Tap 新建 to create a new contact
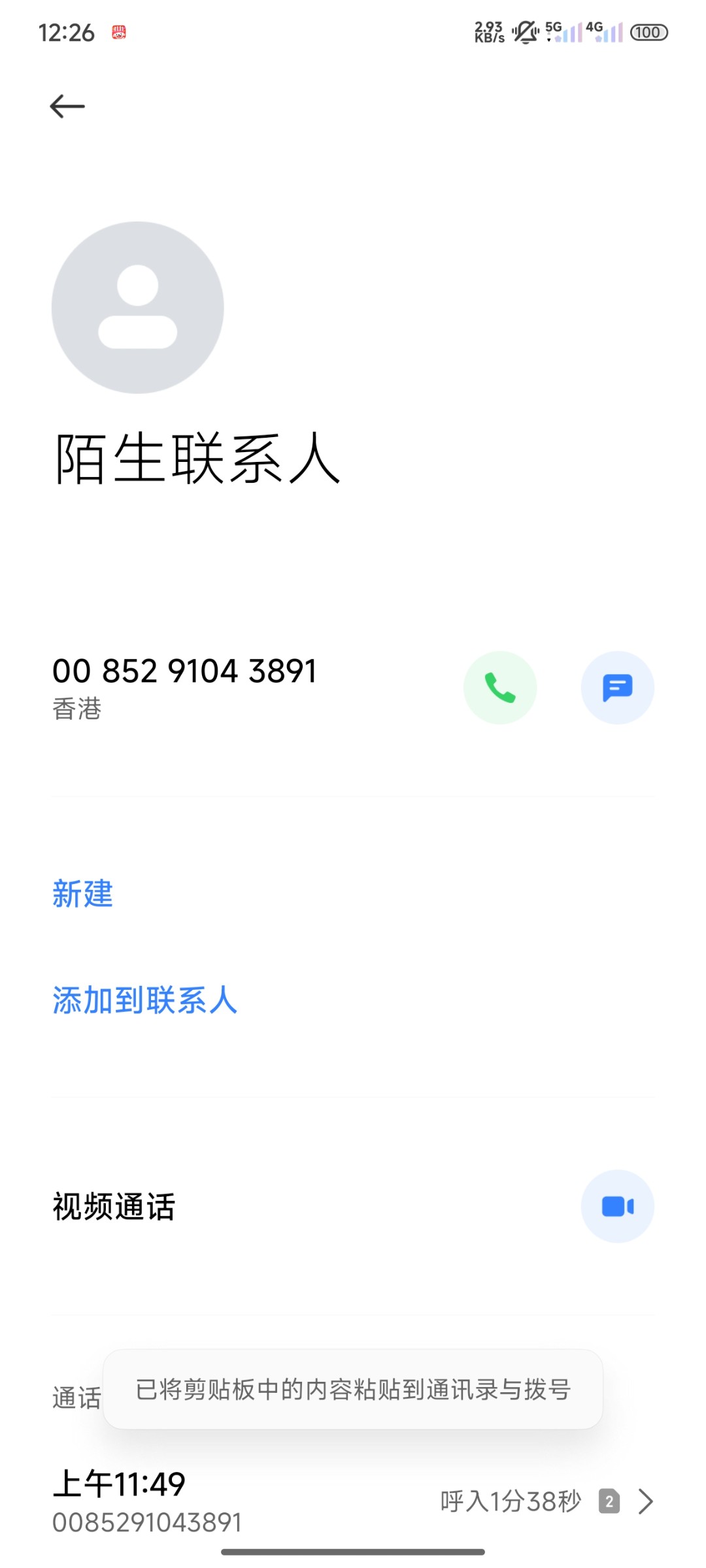Viewport: 706px width, 1568px height. click(82, 893)
